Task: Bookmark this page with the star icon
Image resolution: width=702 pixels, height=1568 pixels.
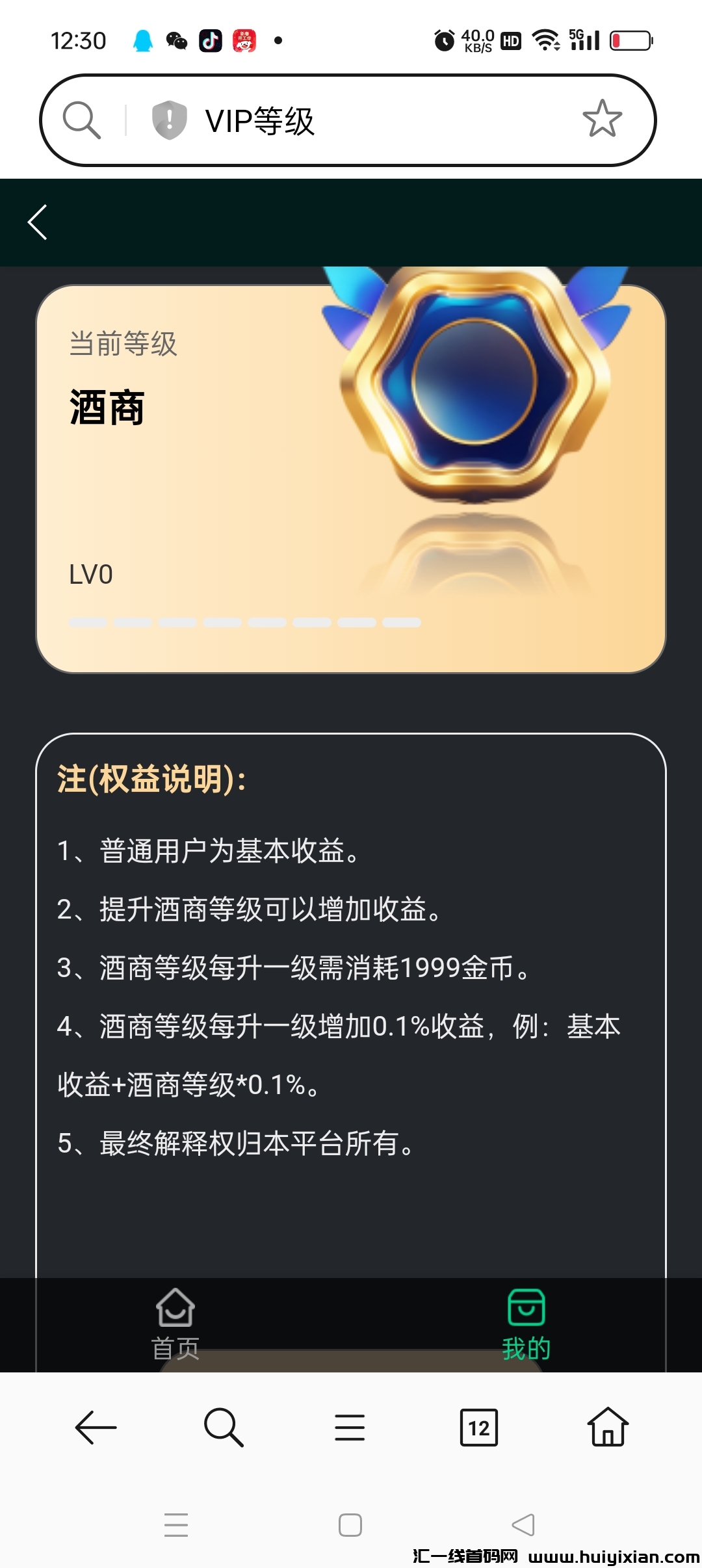Action: (x=602, y=120)
